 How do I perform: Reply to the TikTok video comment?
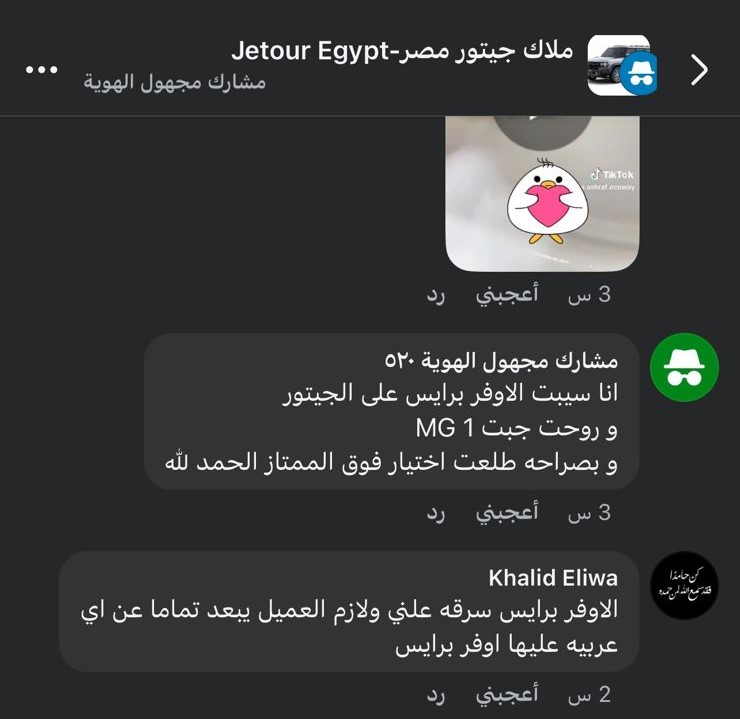[435, 294]
